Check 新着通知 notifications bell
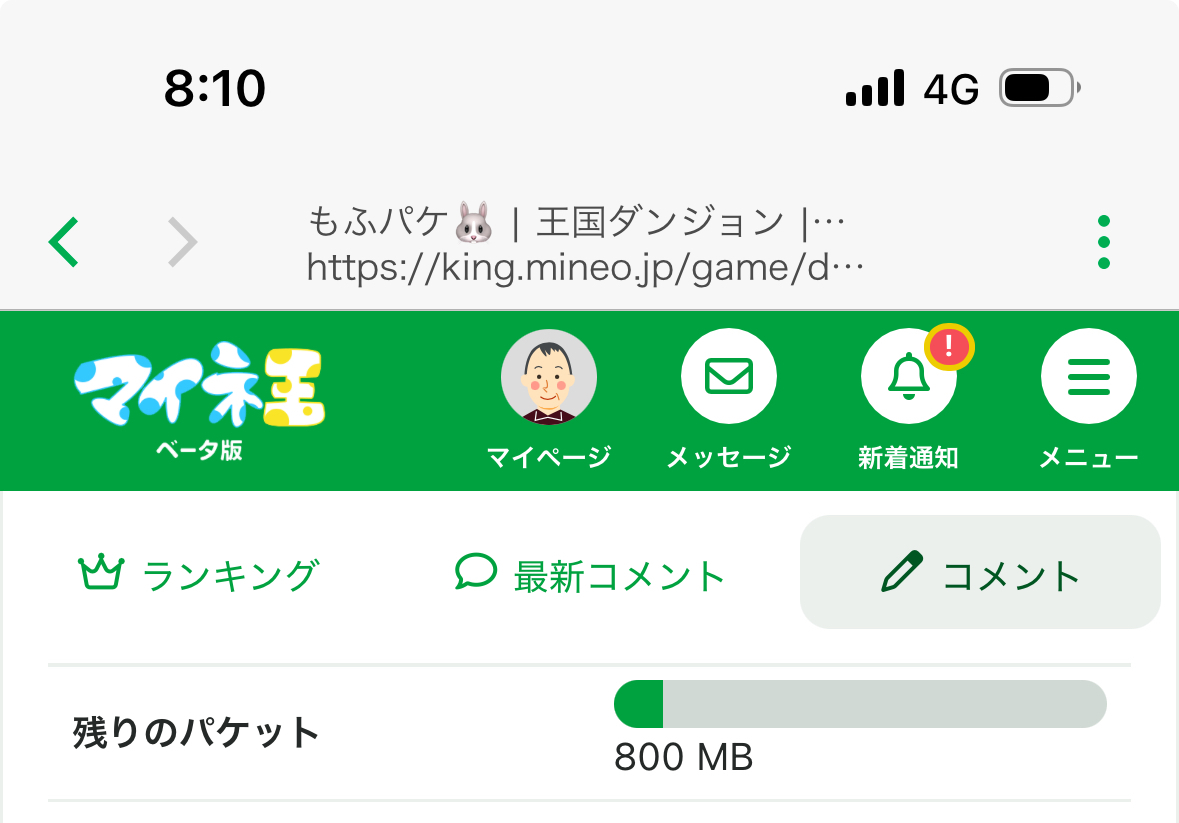 [x=909, y=399]
